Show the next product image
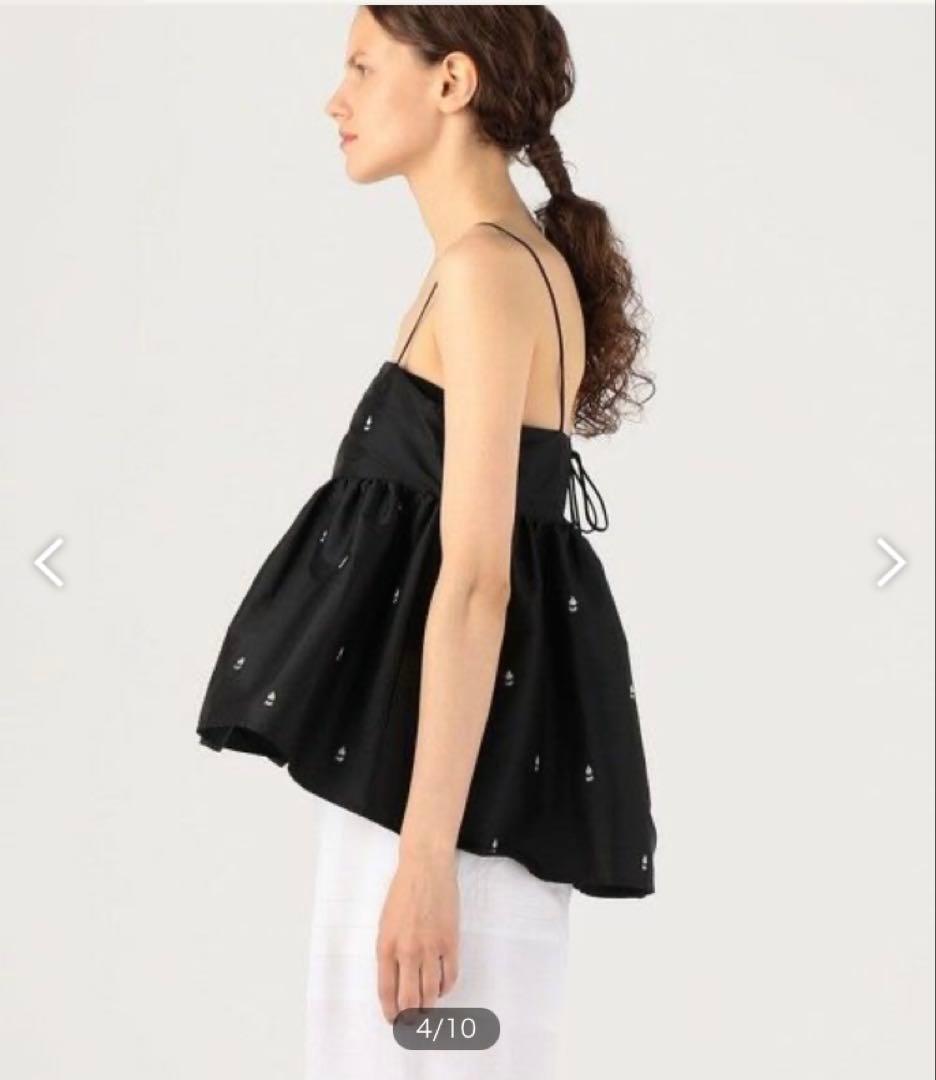This screenshot has height=1080, width=936. click(x=890, y=562)
